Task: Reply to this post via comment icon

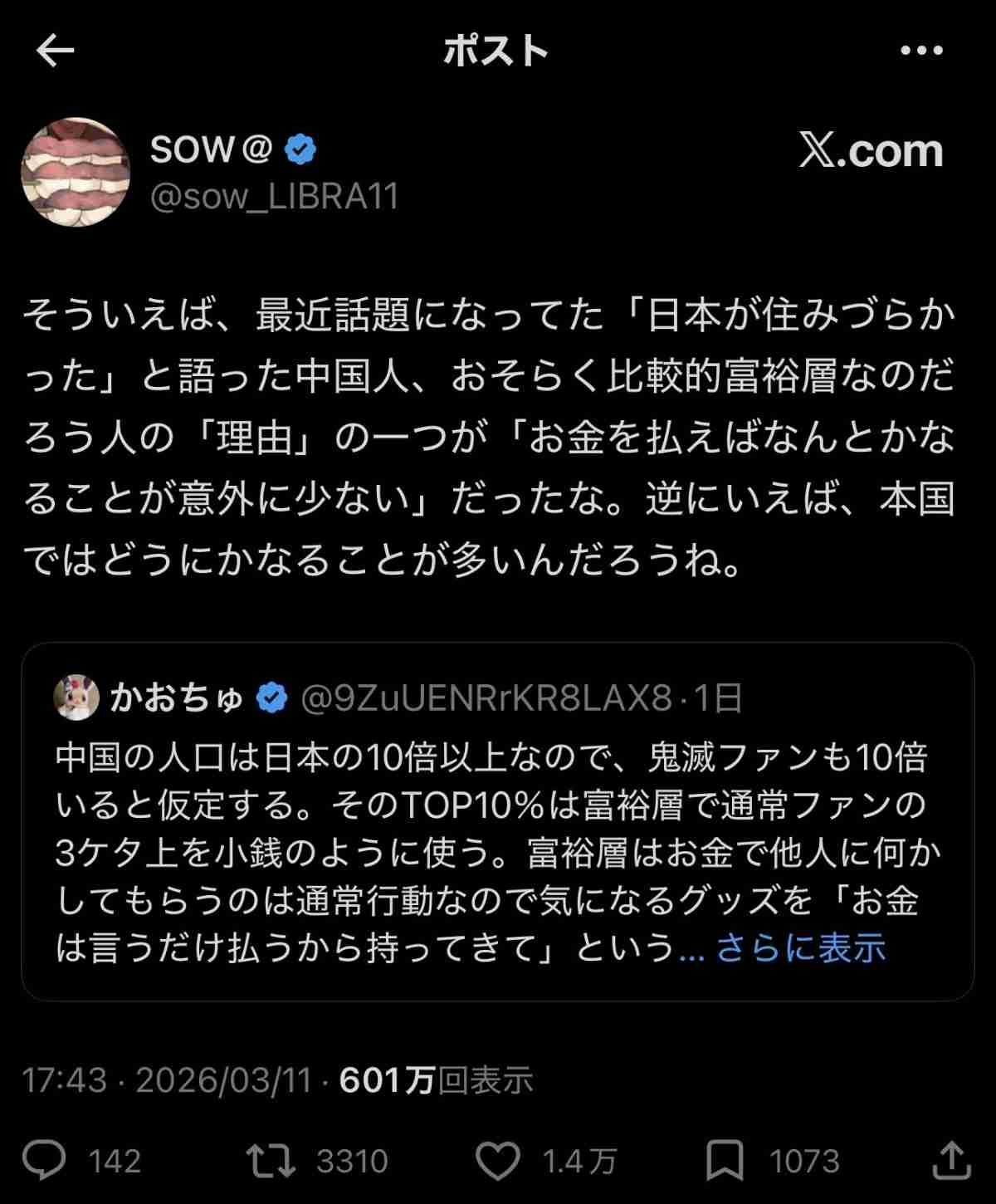Action: [44, 1160]
